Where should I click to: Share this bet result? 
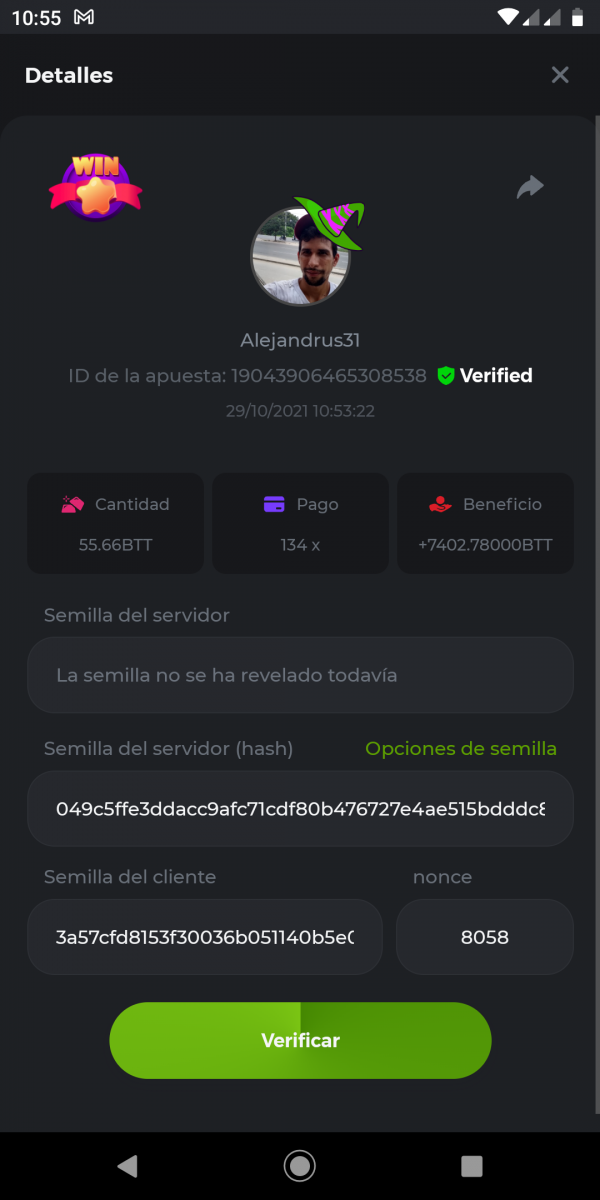(530, 187)
